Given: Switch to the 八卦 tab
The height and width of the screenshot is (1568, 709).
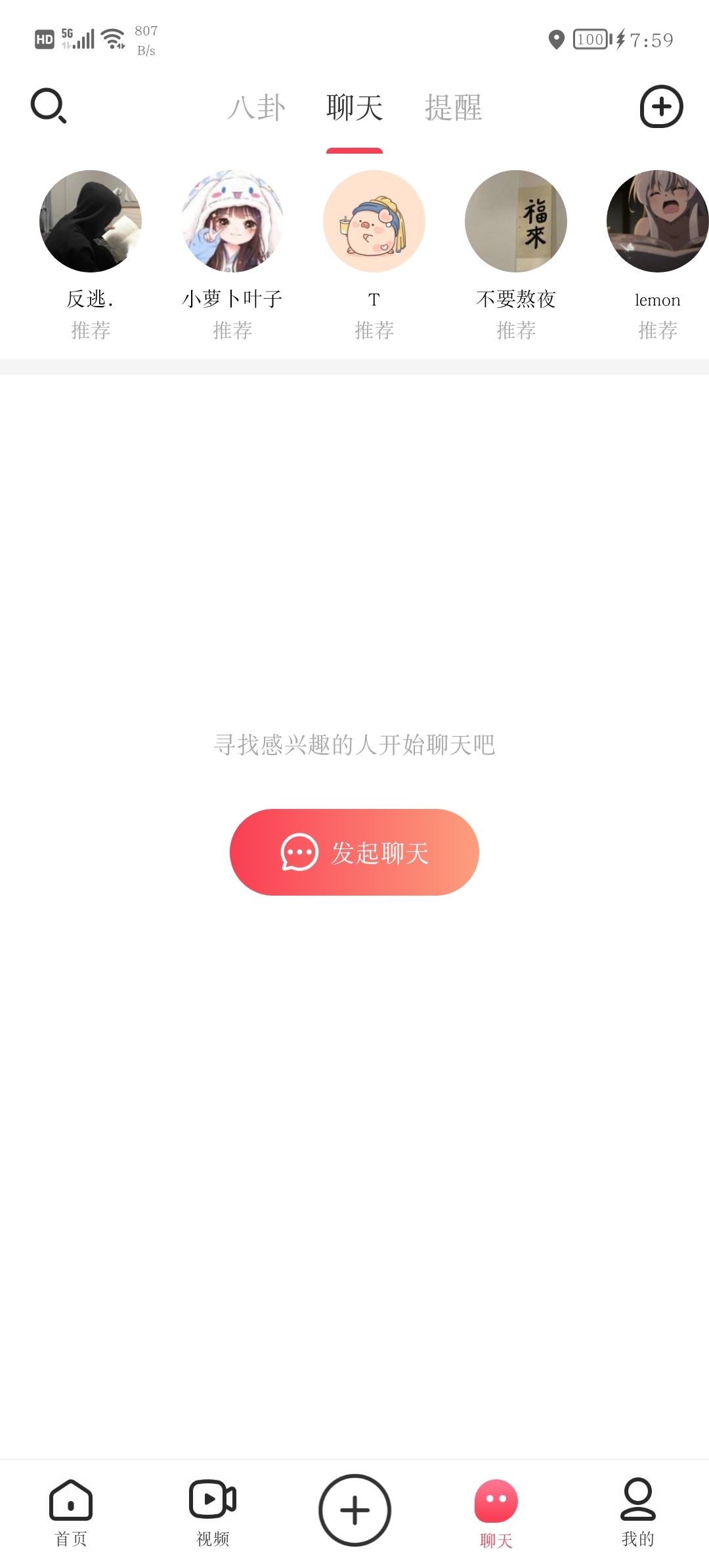Looking at the screenshot, I should (x=257, y=108).
